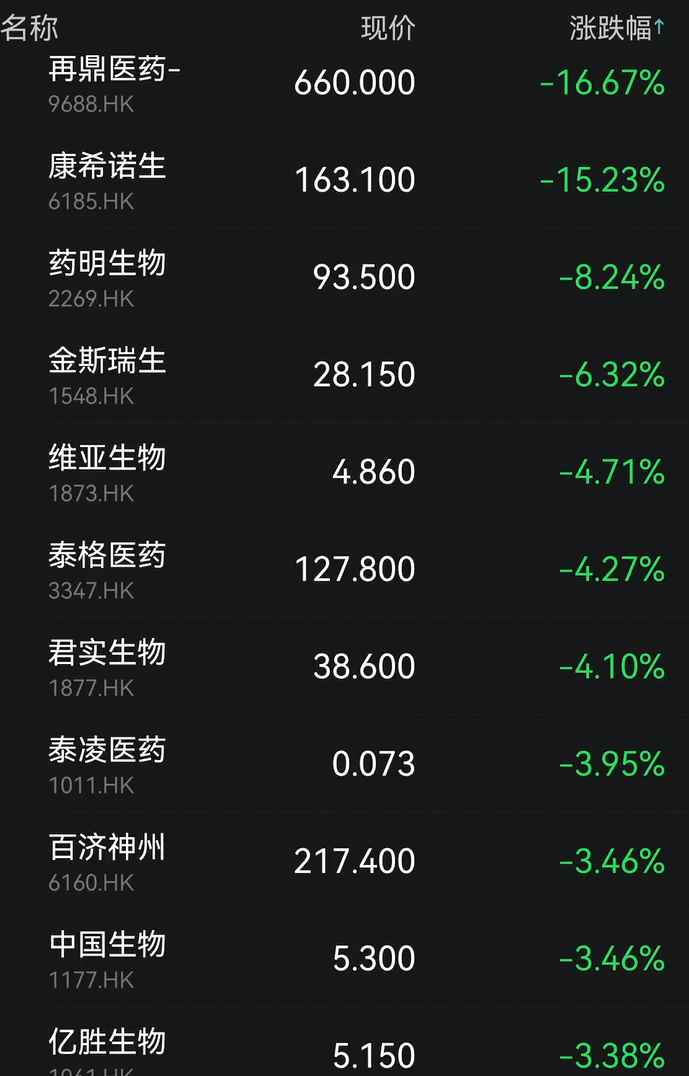The width and height of the screenshot is (689, 1076).
Task: Sort stocks by 现价 column header
Action: point(387,28)
